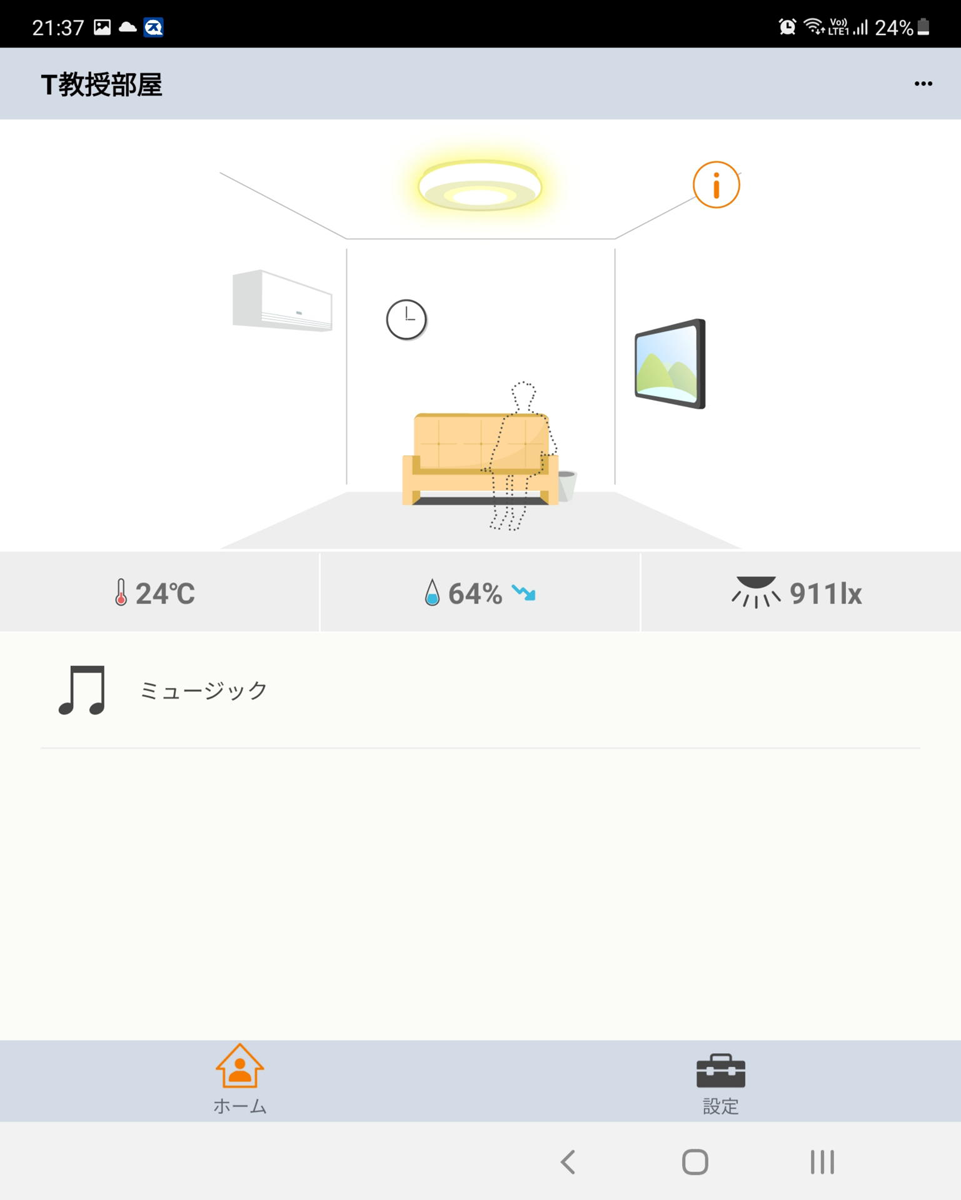This screenshot has width=961, height=1200.
Task: Open the three-dot overflow menu
Action: (x=922, y=84)
